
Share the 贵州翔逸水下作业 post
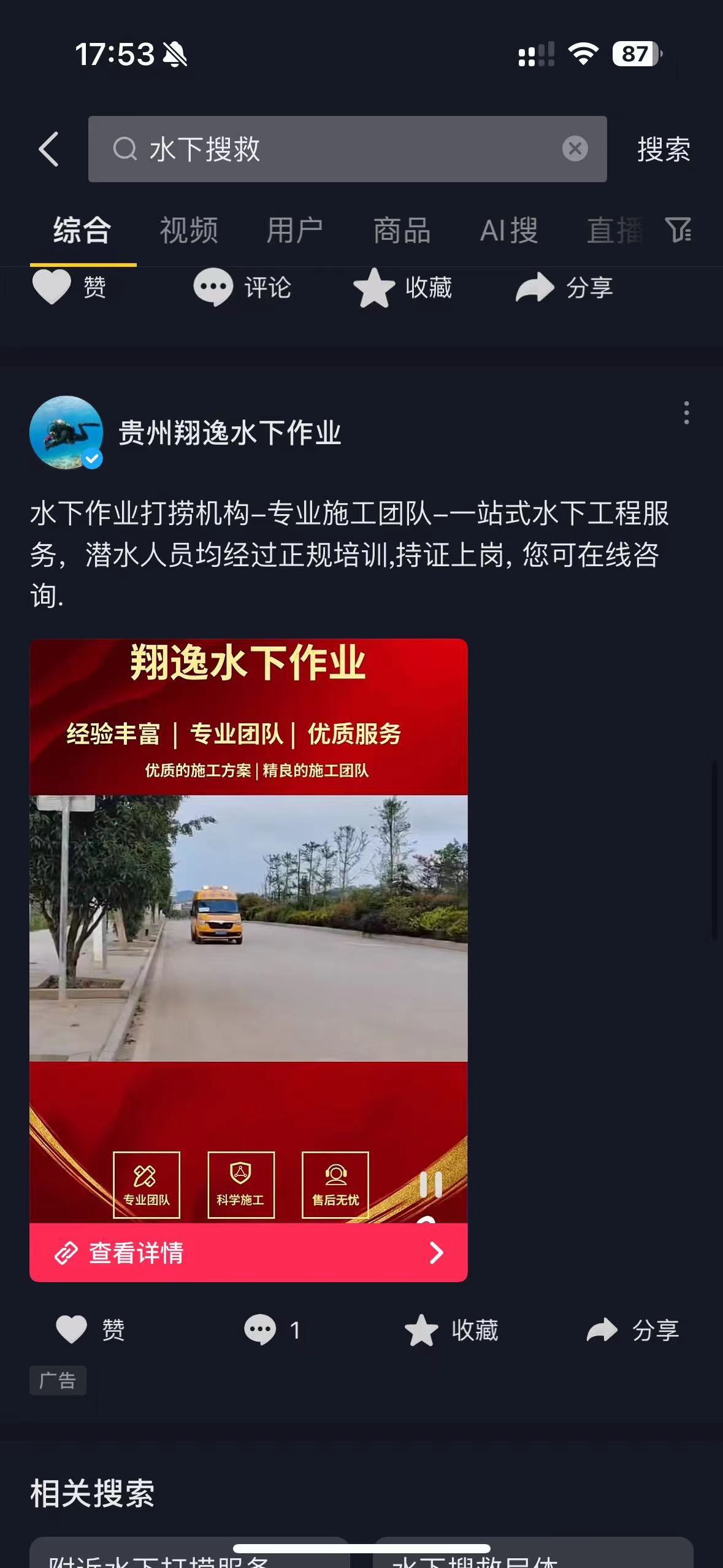click(x=633, y=1330)
